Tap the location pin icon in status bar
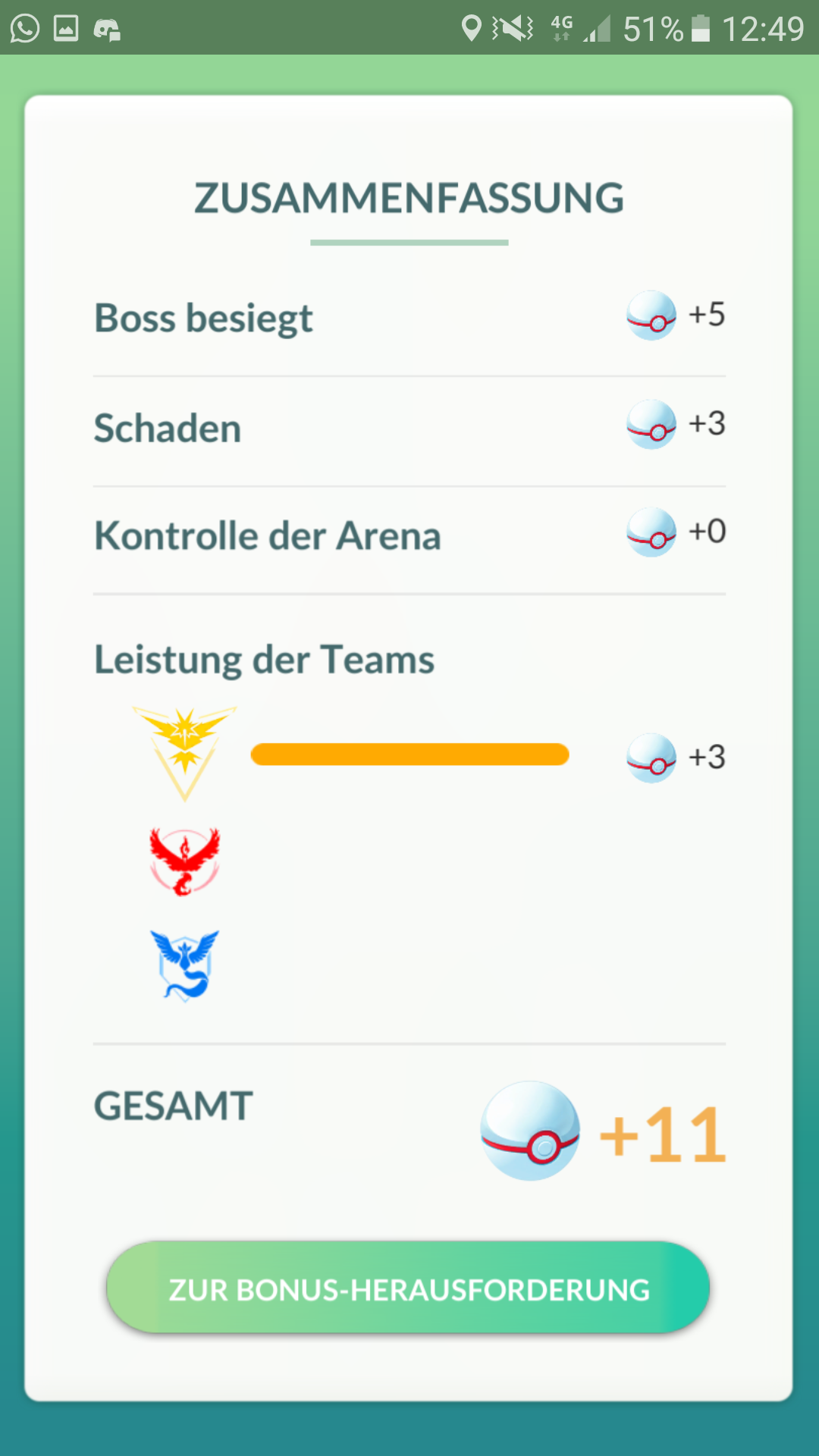 tap(473, 29)
